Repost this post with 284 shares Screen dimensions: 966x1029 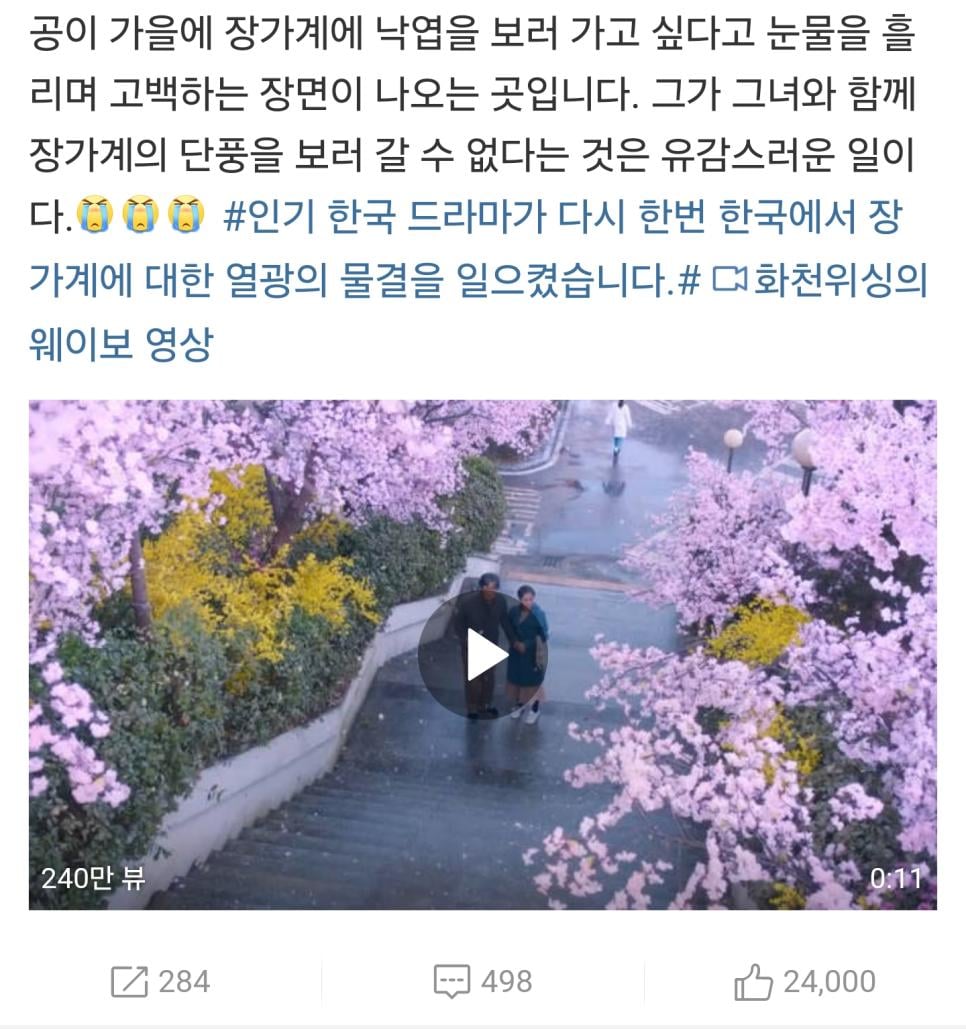pos(160,981)
